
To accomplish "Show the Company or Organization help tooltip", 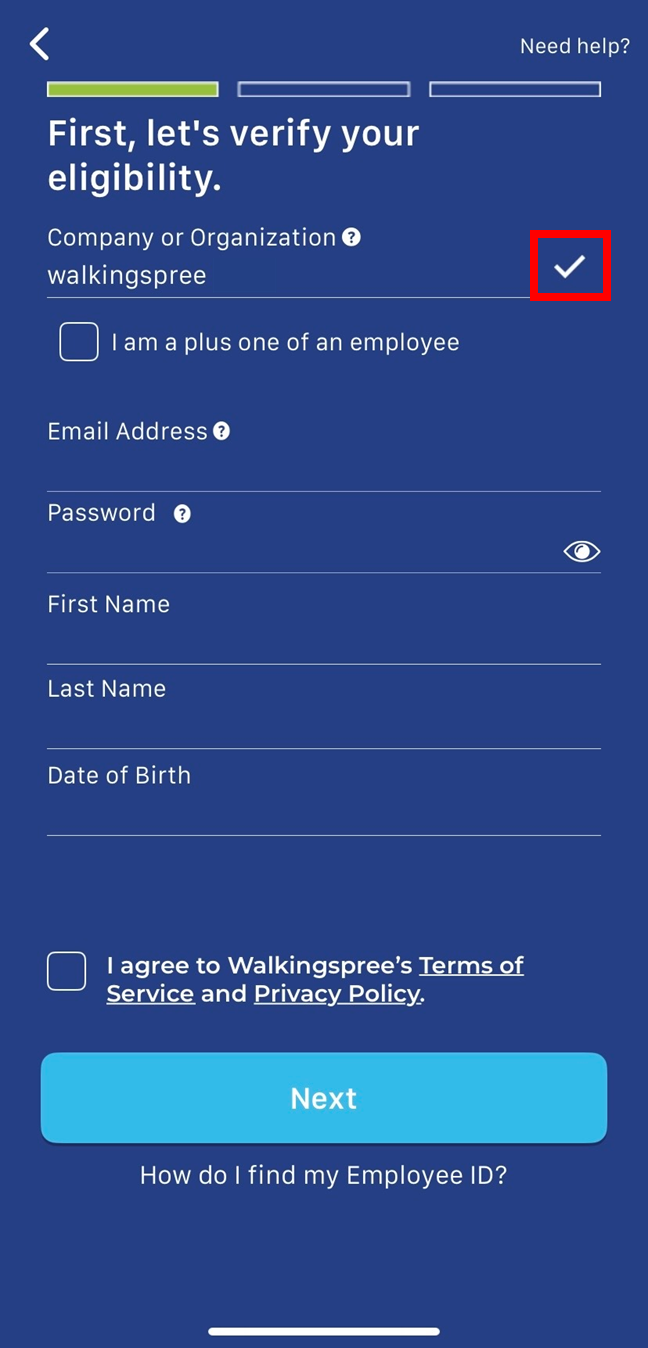I will 351,237.
